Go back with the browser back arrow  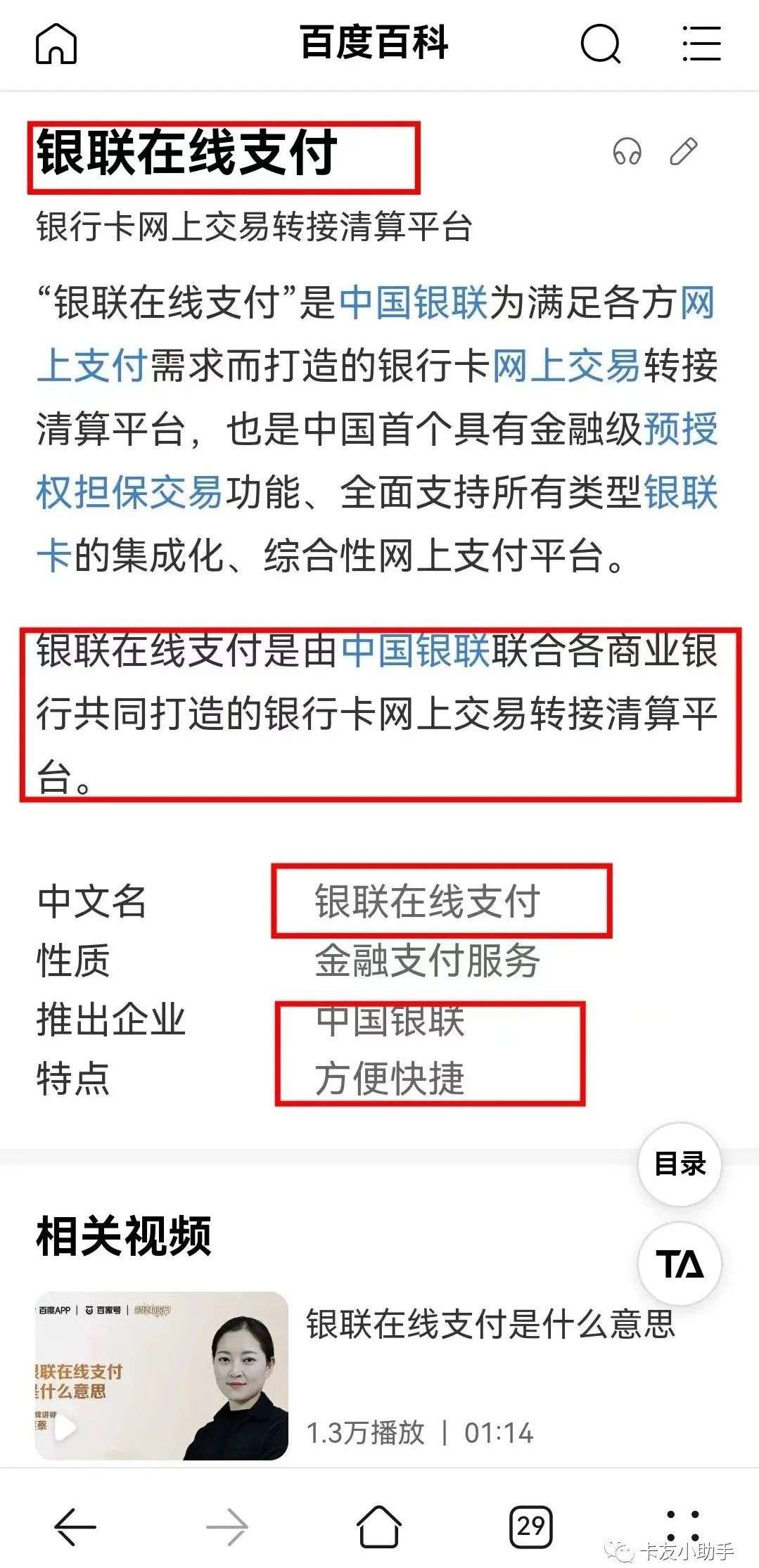pos(75,1527)
